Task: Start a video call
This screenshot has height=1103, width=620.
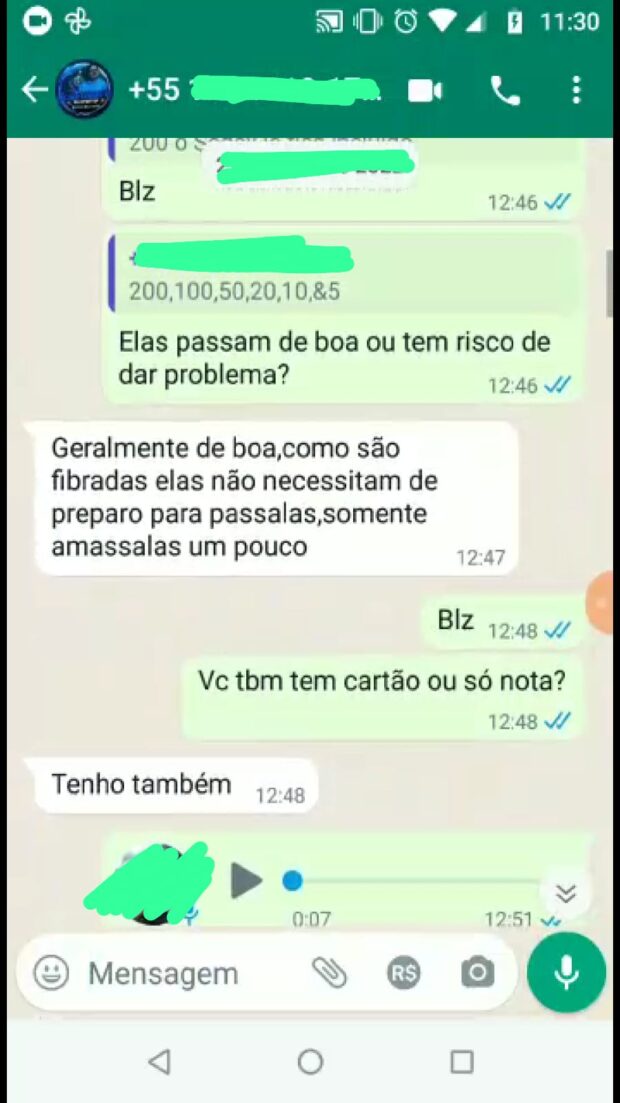Action: [425, 91]
